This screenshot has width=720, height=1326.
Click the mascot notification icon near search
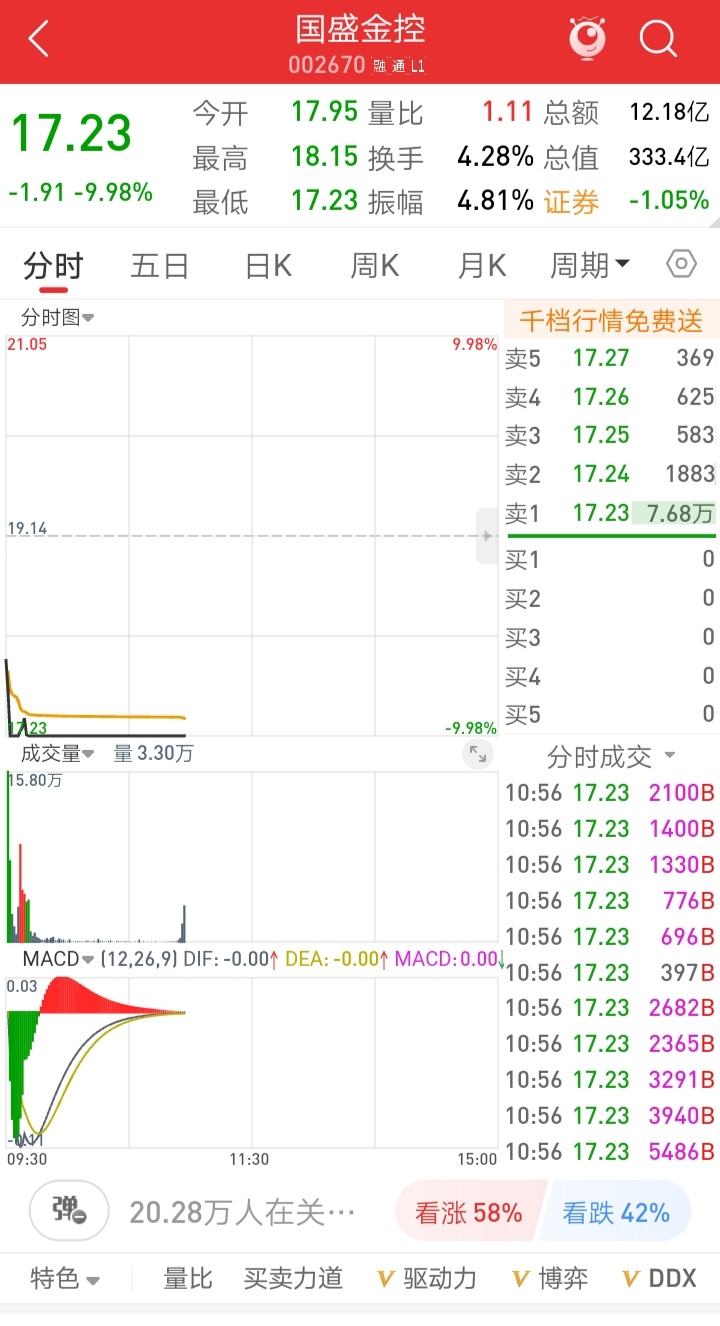(587, 38)
